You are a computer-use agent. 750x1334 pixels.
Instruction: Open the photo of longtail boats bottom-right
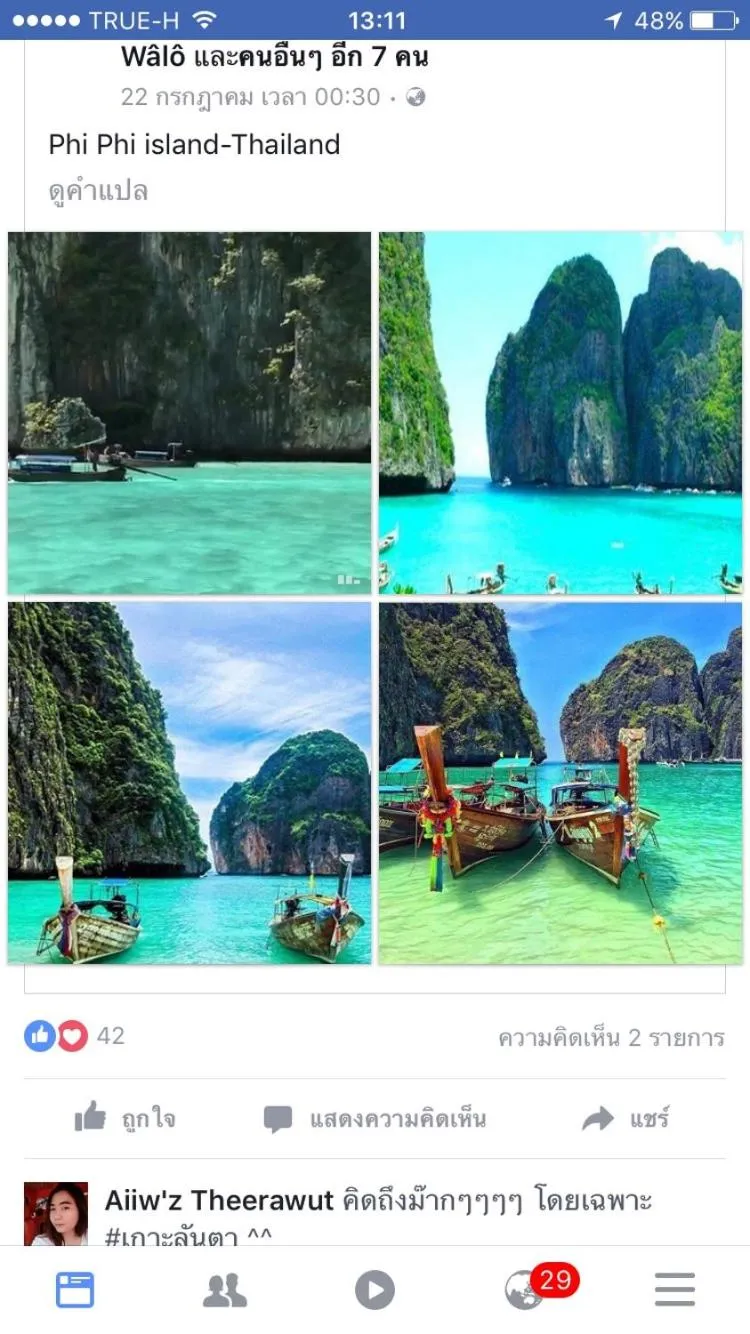[x=560, y=783]
